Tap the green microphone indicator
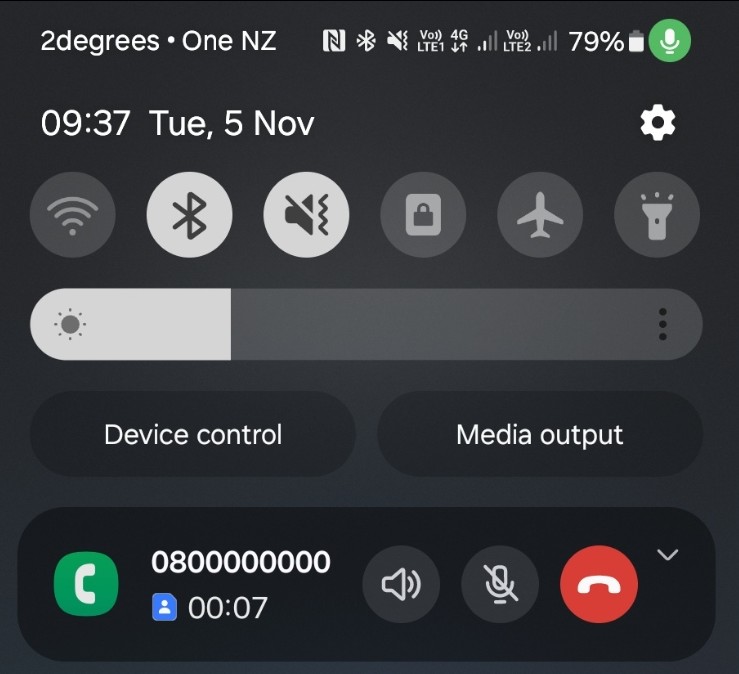The height and width of the screenshot is (674, 739). pyautogui.click(x=669, y=41)
